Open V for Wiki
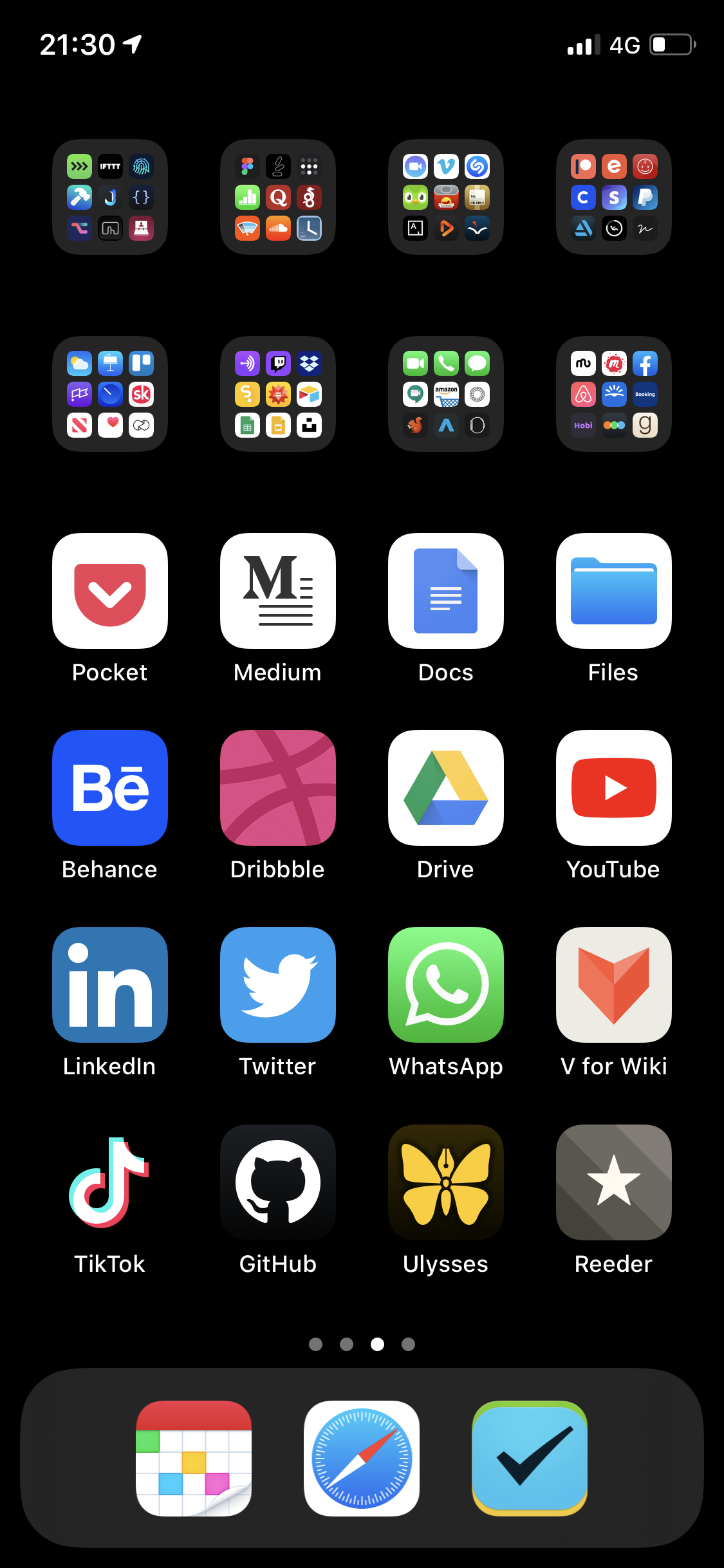724x1568 pixels. click(614, 984)
